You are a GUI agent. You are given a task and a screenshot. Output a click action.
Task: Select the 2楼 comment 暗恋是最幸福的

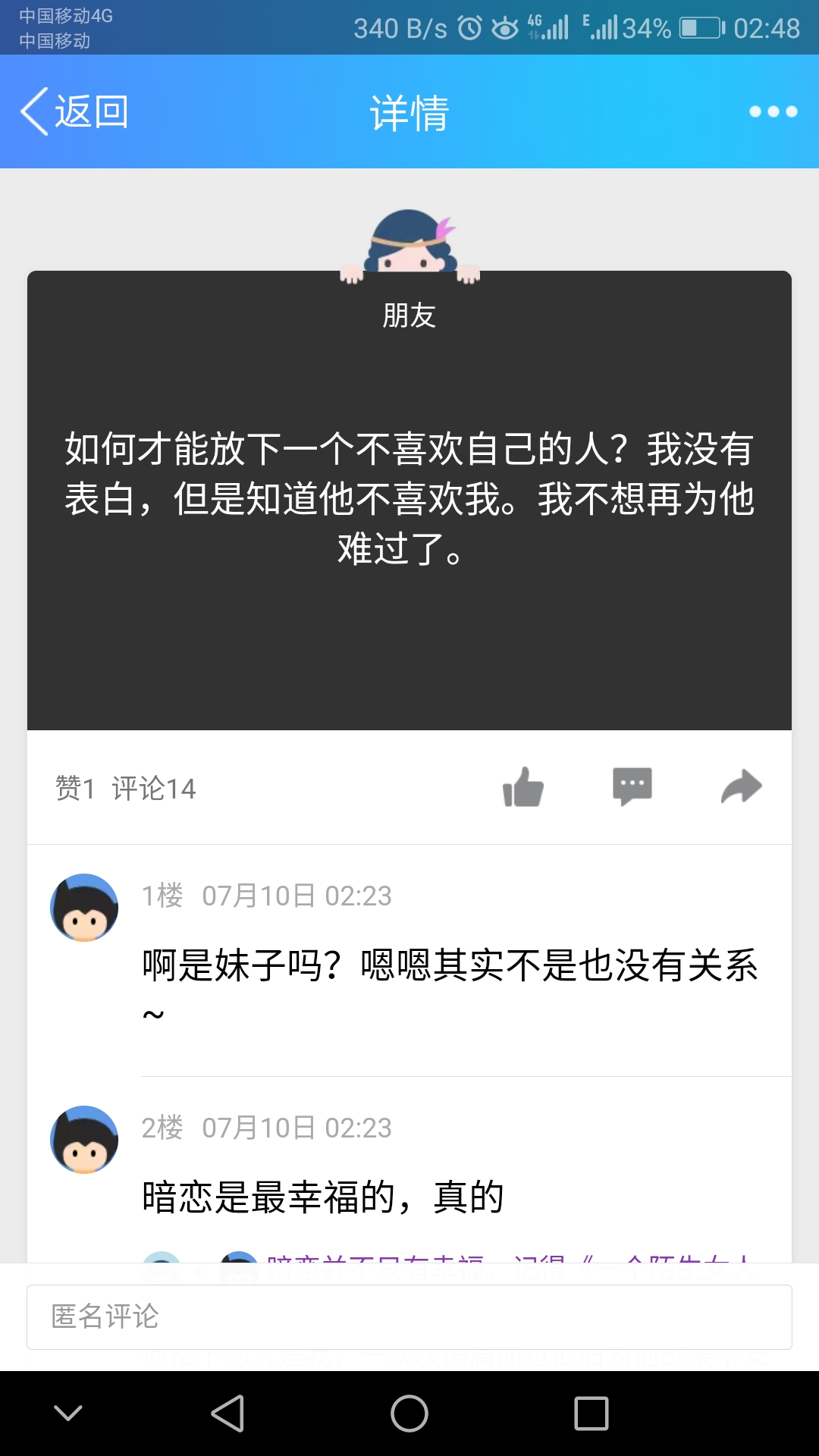[323, 1198]
